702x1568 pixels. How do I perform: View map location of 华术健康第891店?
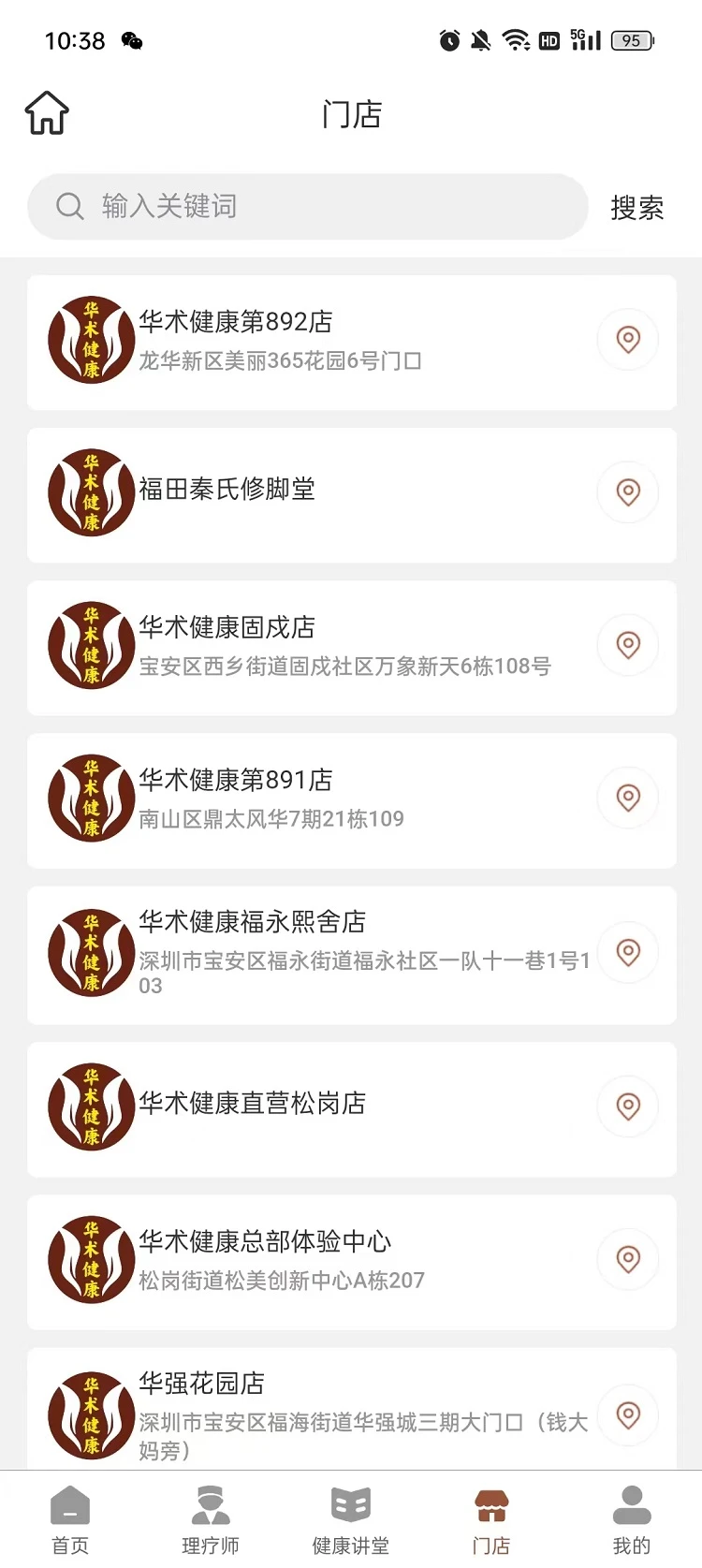[x=628, y=798]
